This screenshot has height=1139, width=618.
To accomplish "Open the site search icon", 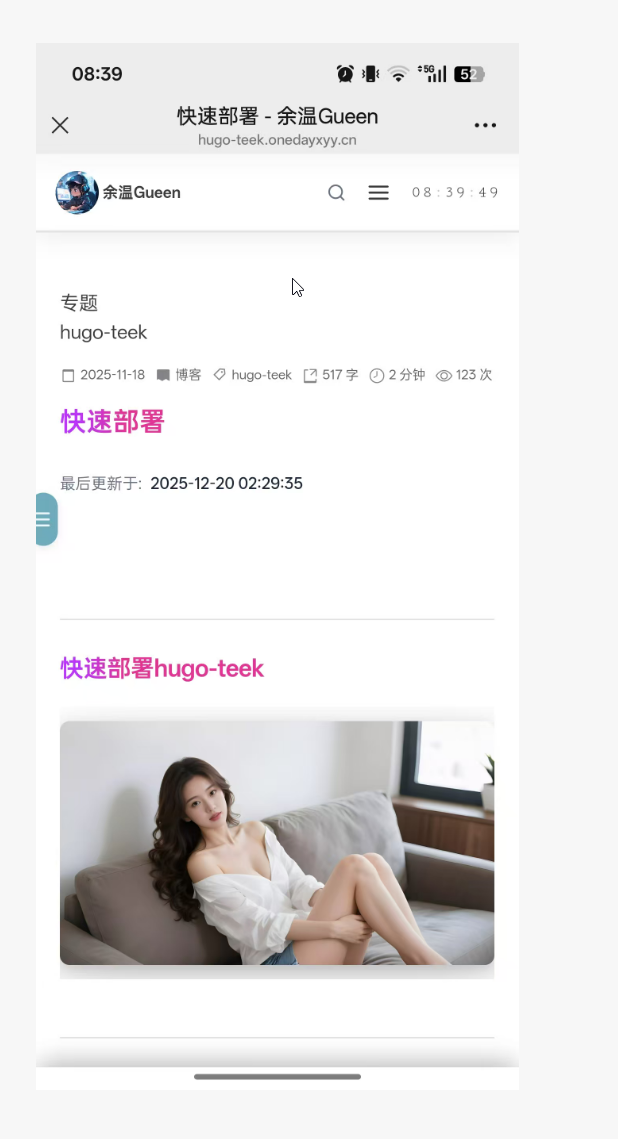I will click(x=336, y=193).
